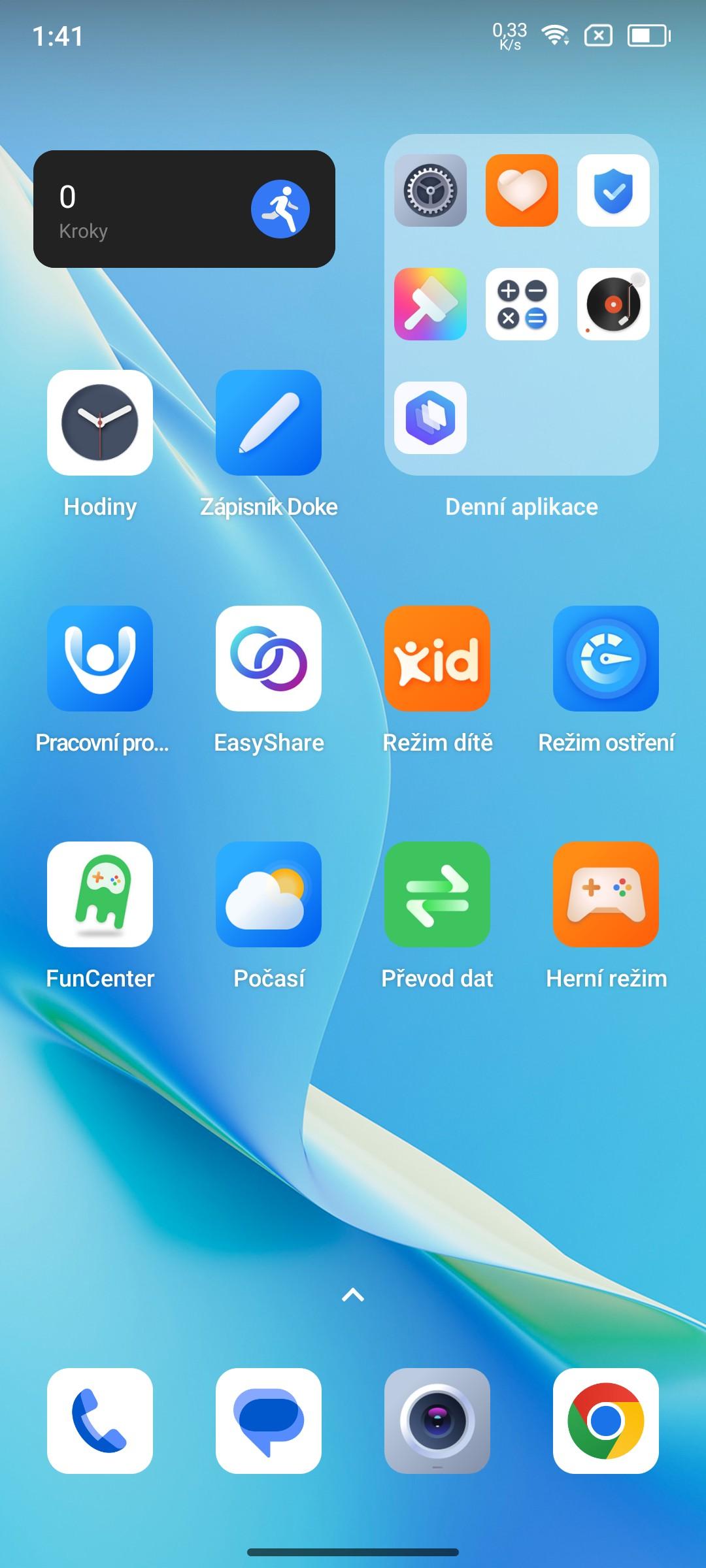Launch EasyShare
706x1568 pixels.
tap(269, 659)
